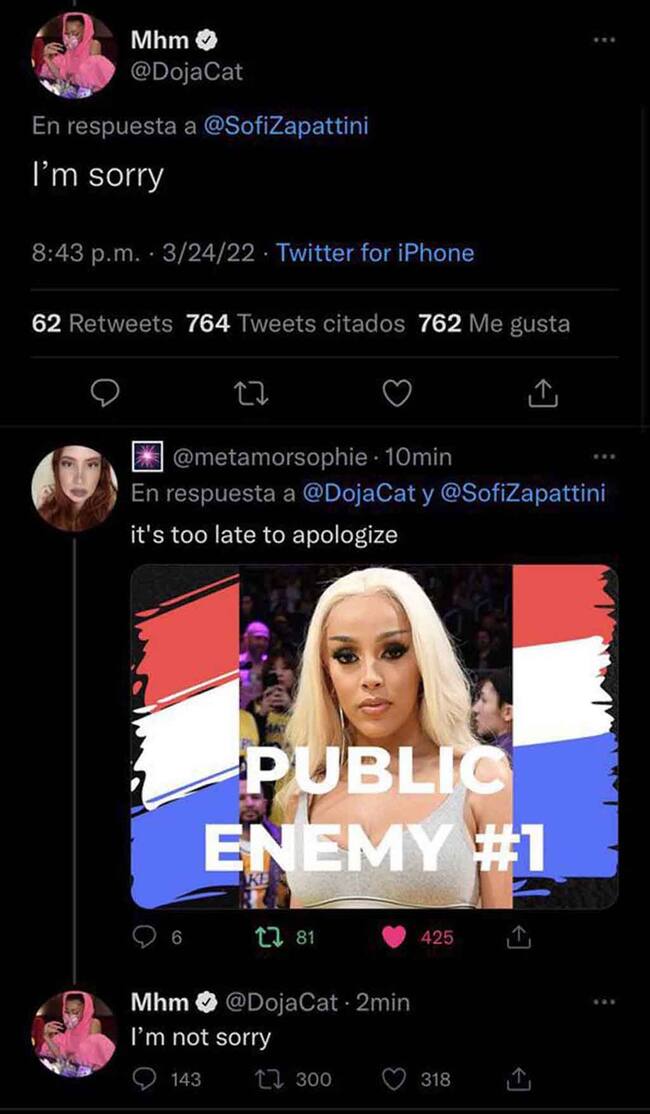Image resolution: width=650 pixels, height=1114 pixels.
Task: Like the "I'm sorry" tweet
Action: click(x=398, y=395)
